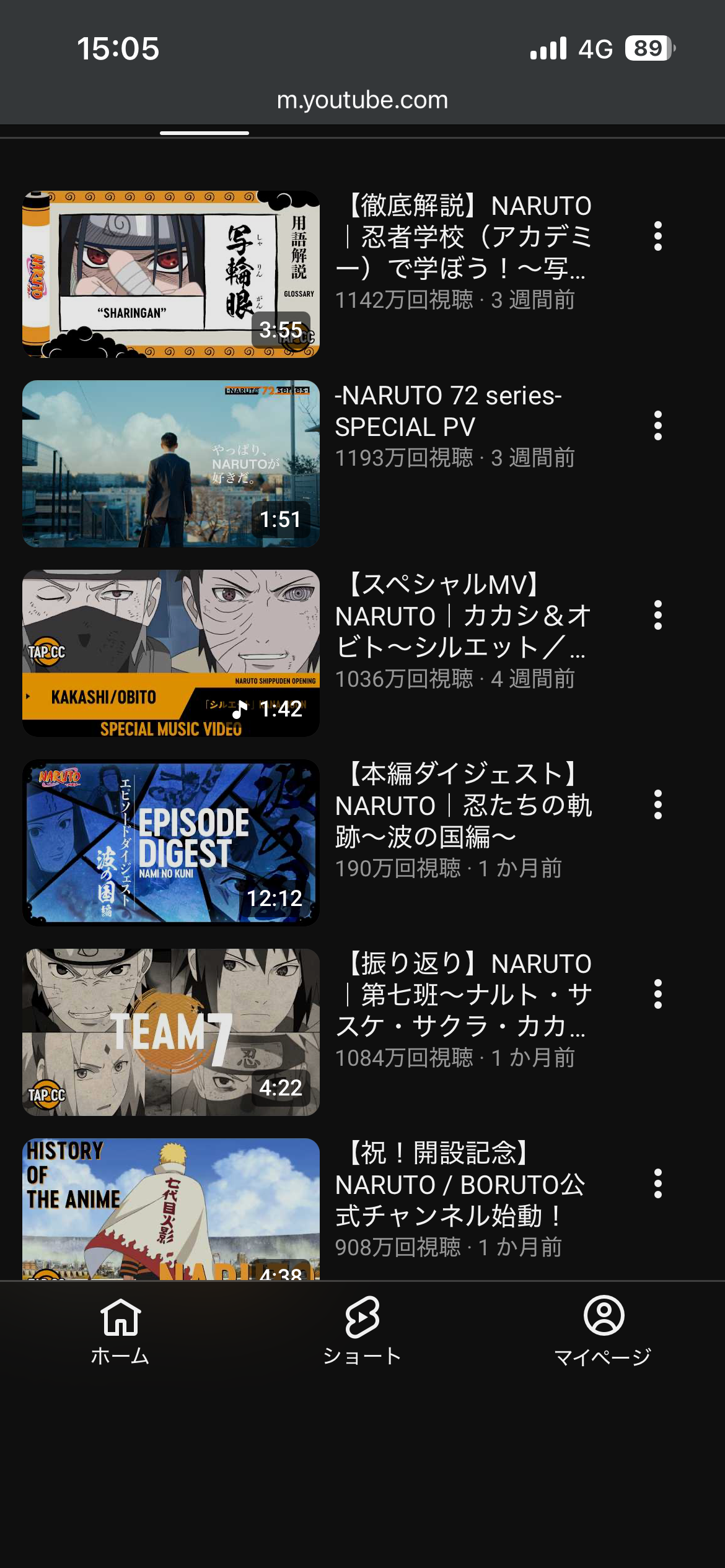Play the TEAM7 第七班 recap video
This screenshot has width=725, height=1568.
pyautogui.click(x=171, y=1032)
